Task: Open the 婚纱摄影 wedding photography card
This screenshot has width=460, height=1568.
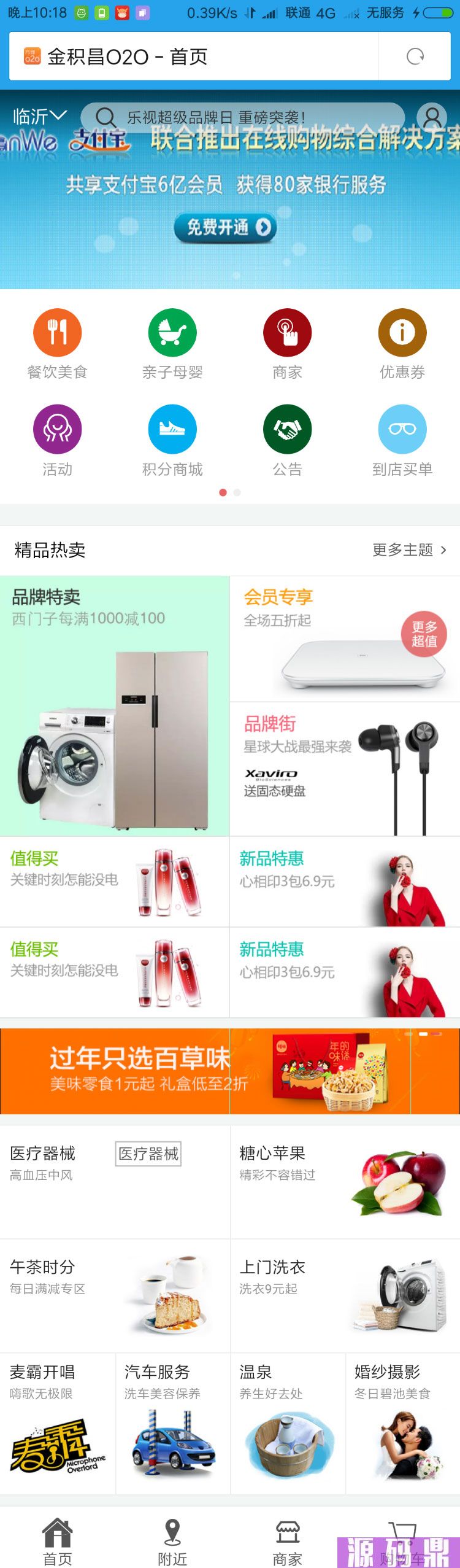Action: point(402,1423)
